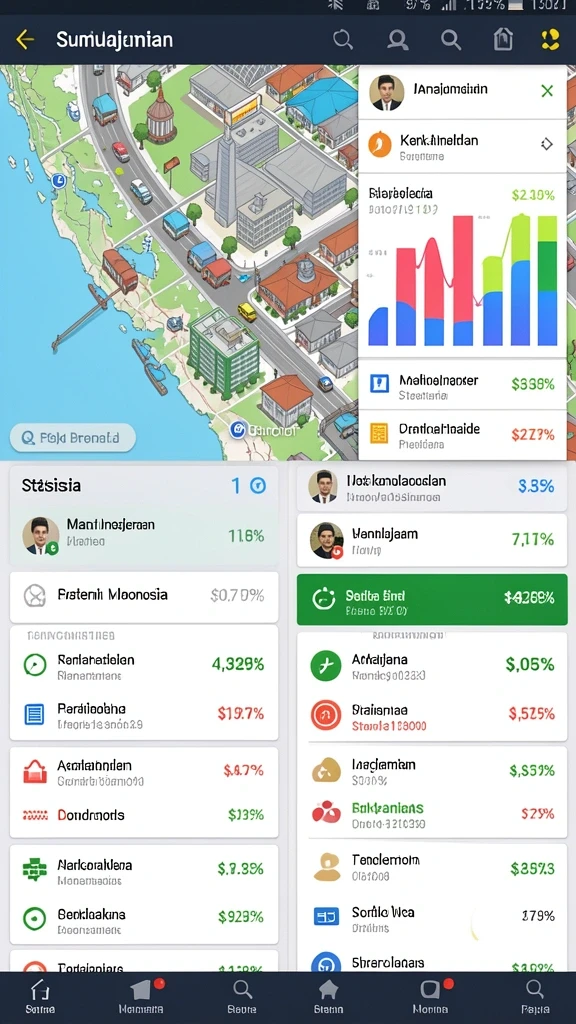Open the Drntlnelrlnaide row in the panel
Viewport: 576px width, 1024px height.
pyautogui.click(x=462, y=435)
